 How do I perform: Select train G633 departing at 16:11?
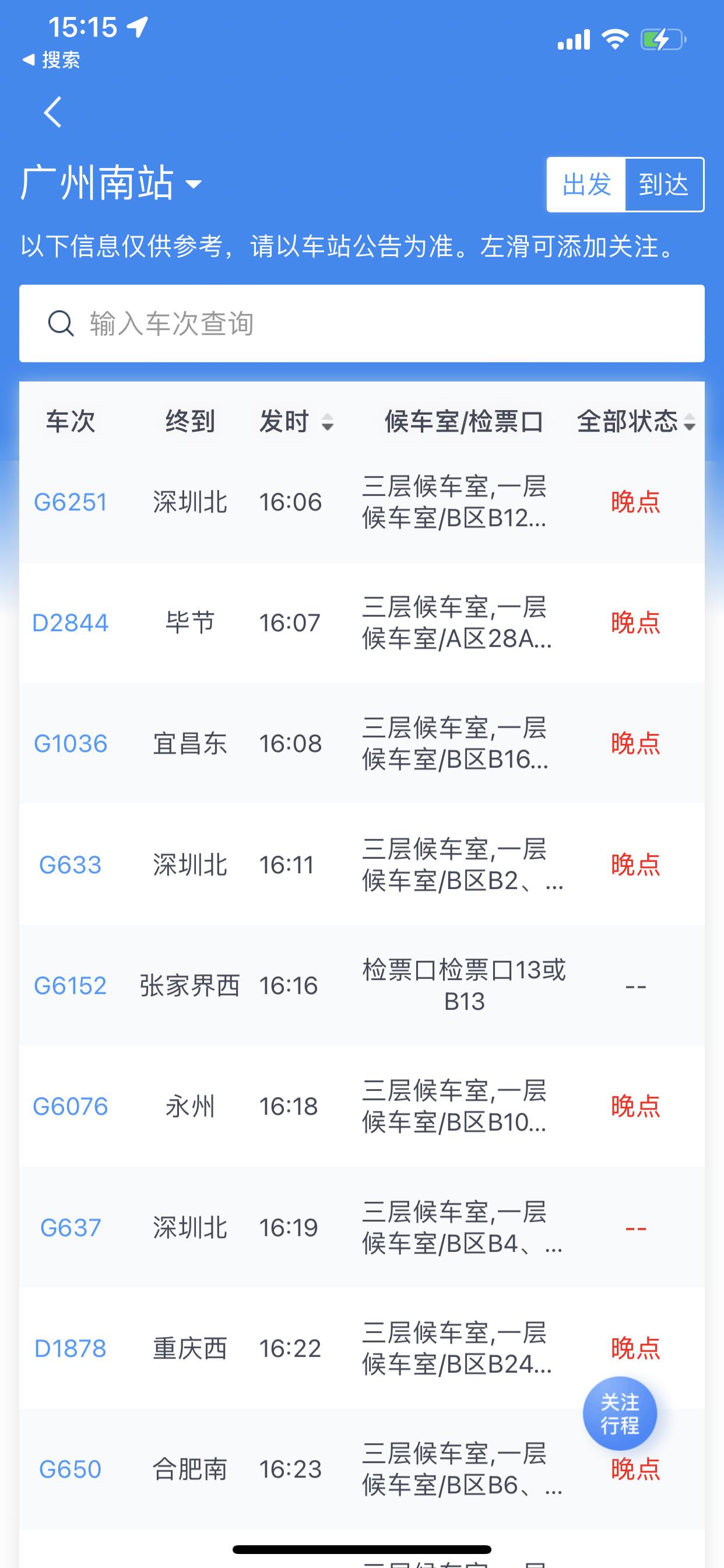pyautogui.click(x=71, y=864)
